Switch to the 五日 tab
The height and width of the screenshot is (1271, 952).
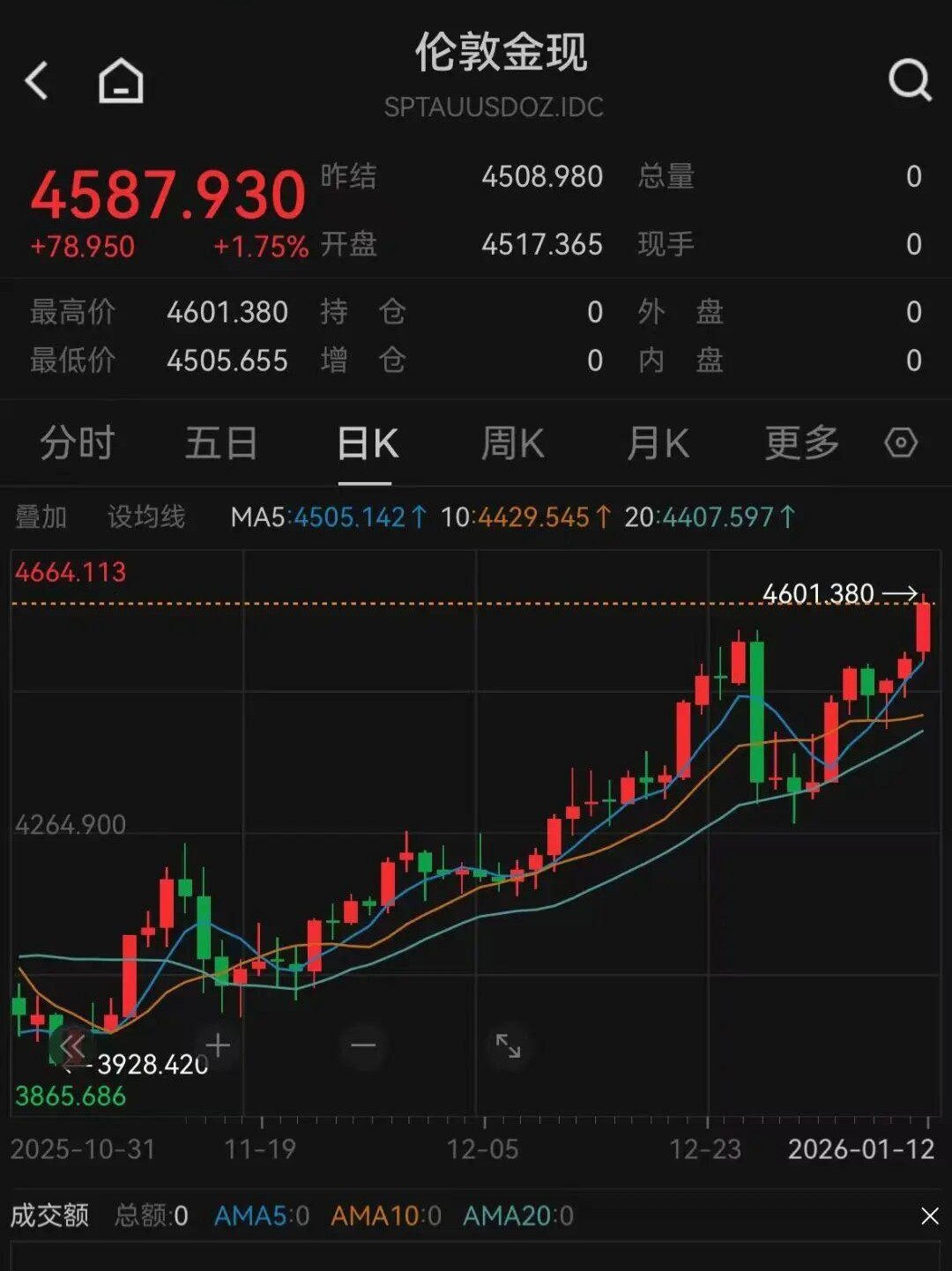click(x=221, y=442)
